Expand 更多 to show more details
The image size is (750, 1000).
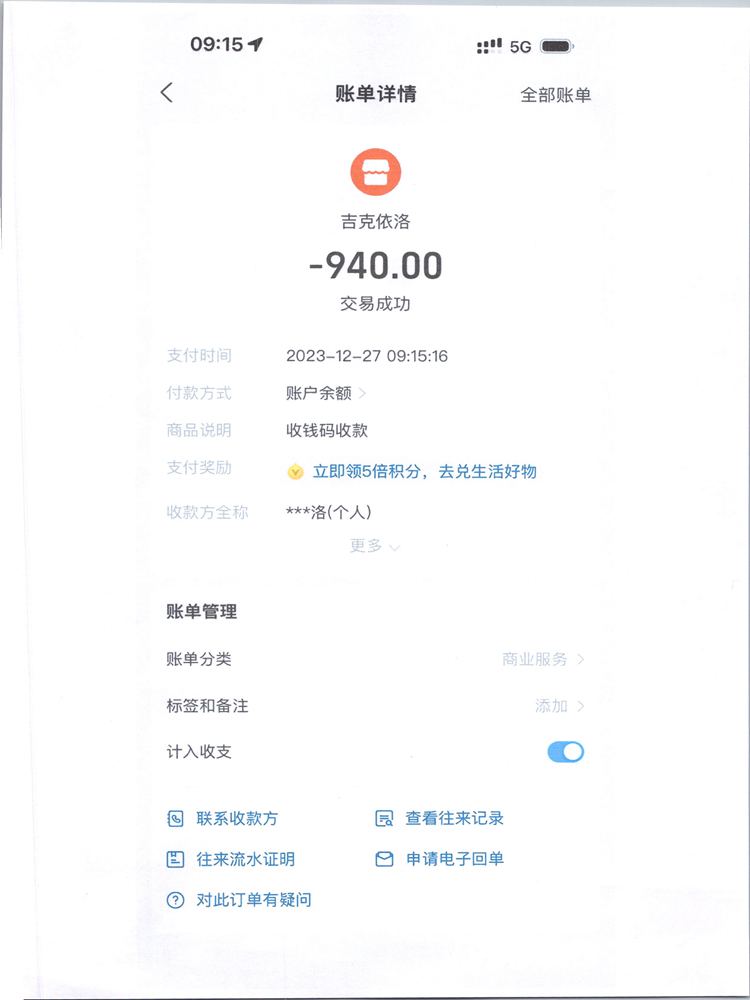374,546
